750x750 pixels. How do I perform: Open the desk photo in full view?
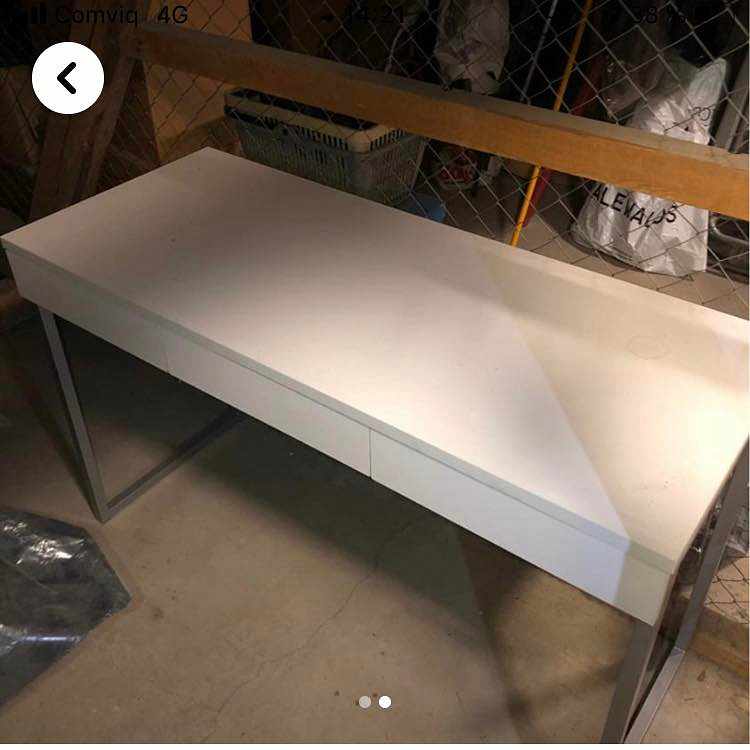(375, 380)
